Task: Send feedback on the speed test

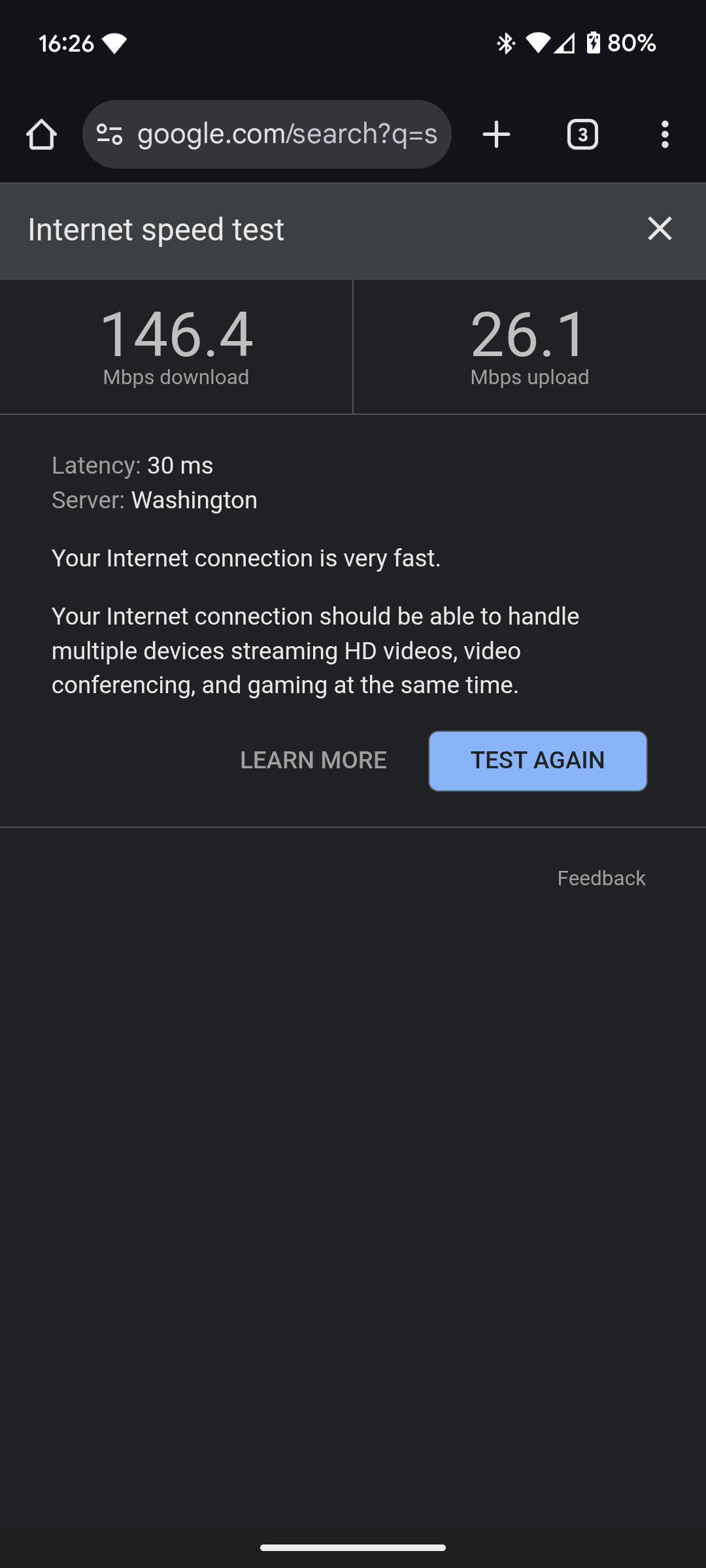Action: pos(601,878)
